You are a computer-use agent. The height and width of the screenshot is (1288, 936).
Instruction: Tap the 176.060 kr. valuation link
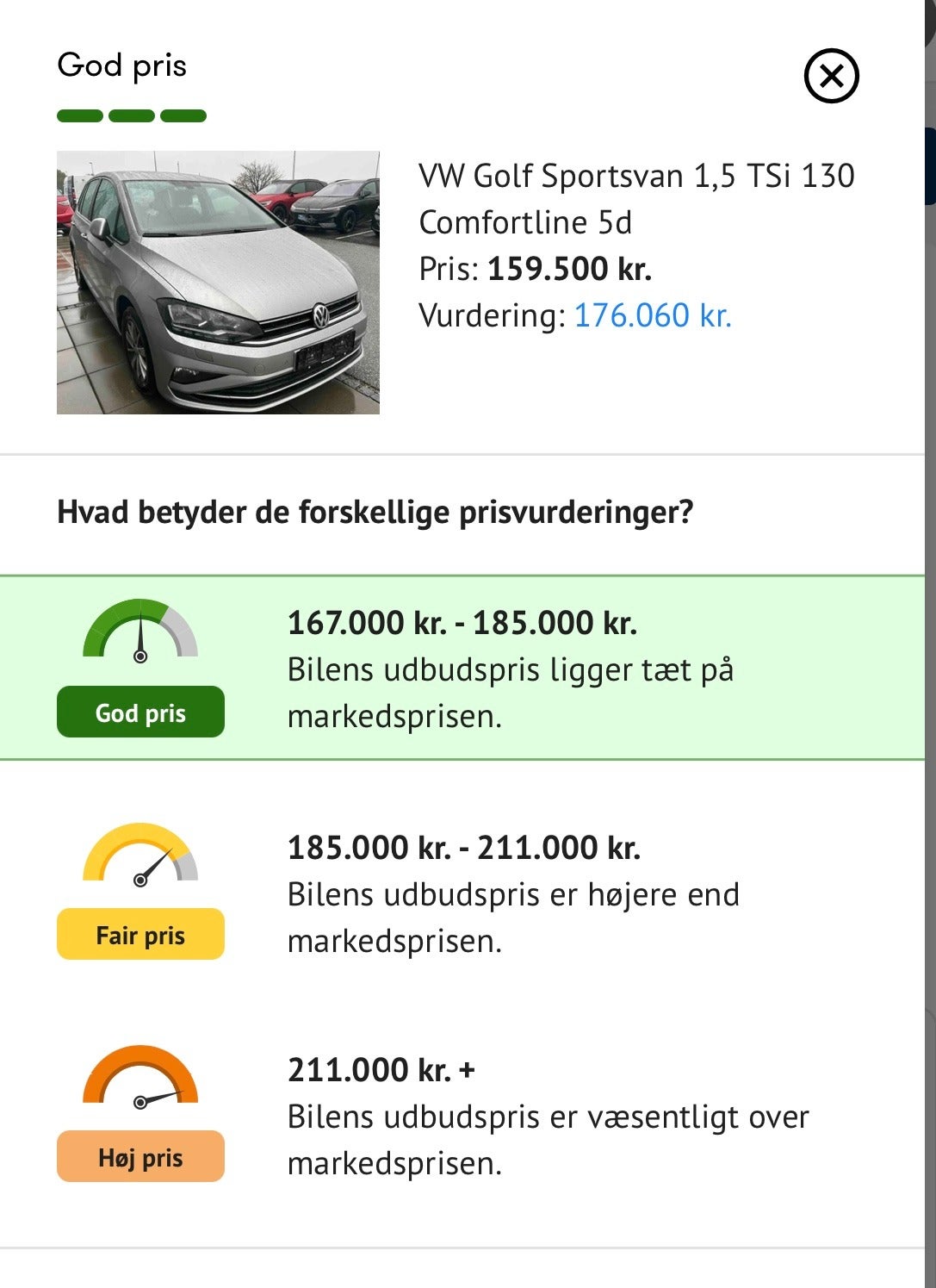(x=652, y=315)
